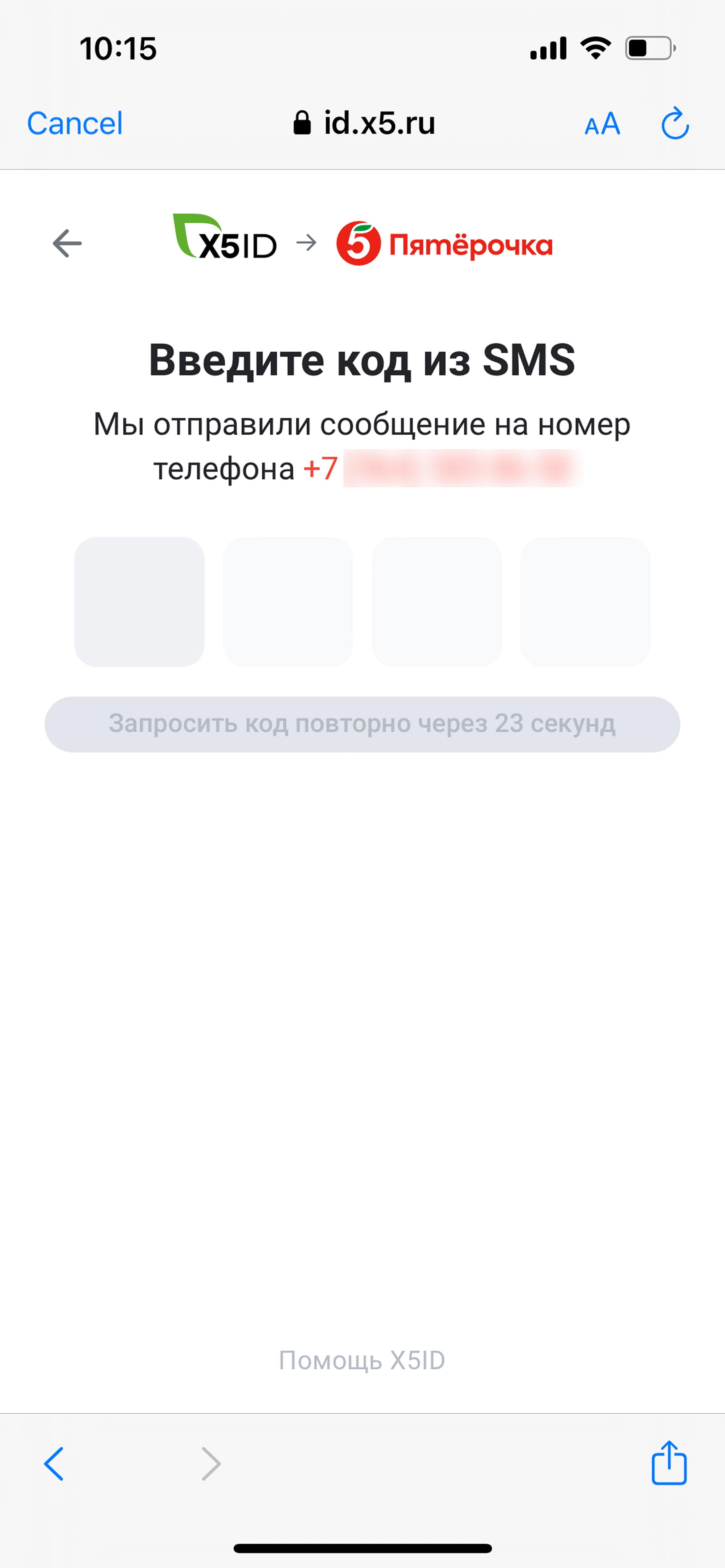Open the AA text size menu
The height and width of the screenshot is (1568, 725).
(602, 124)
